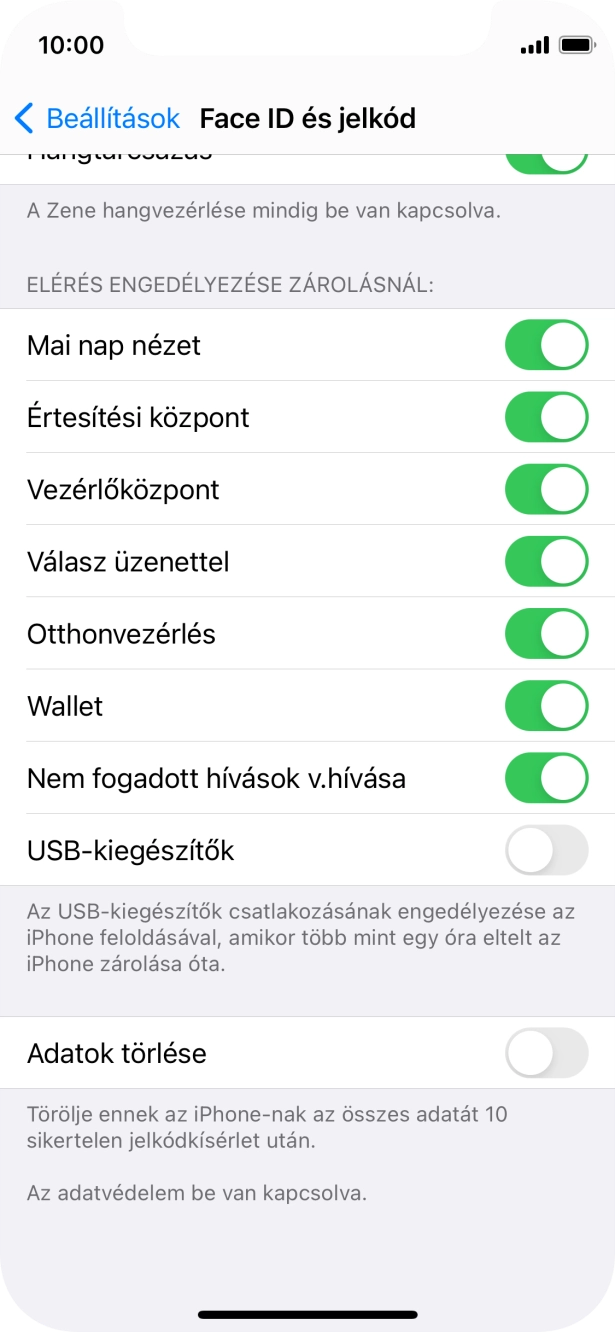Screen dimensions: 615x1332
Task: Disable Nem fogadott hívások v.hívása
Action: [x=546, y=778]
